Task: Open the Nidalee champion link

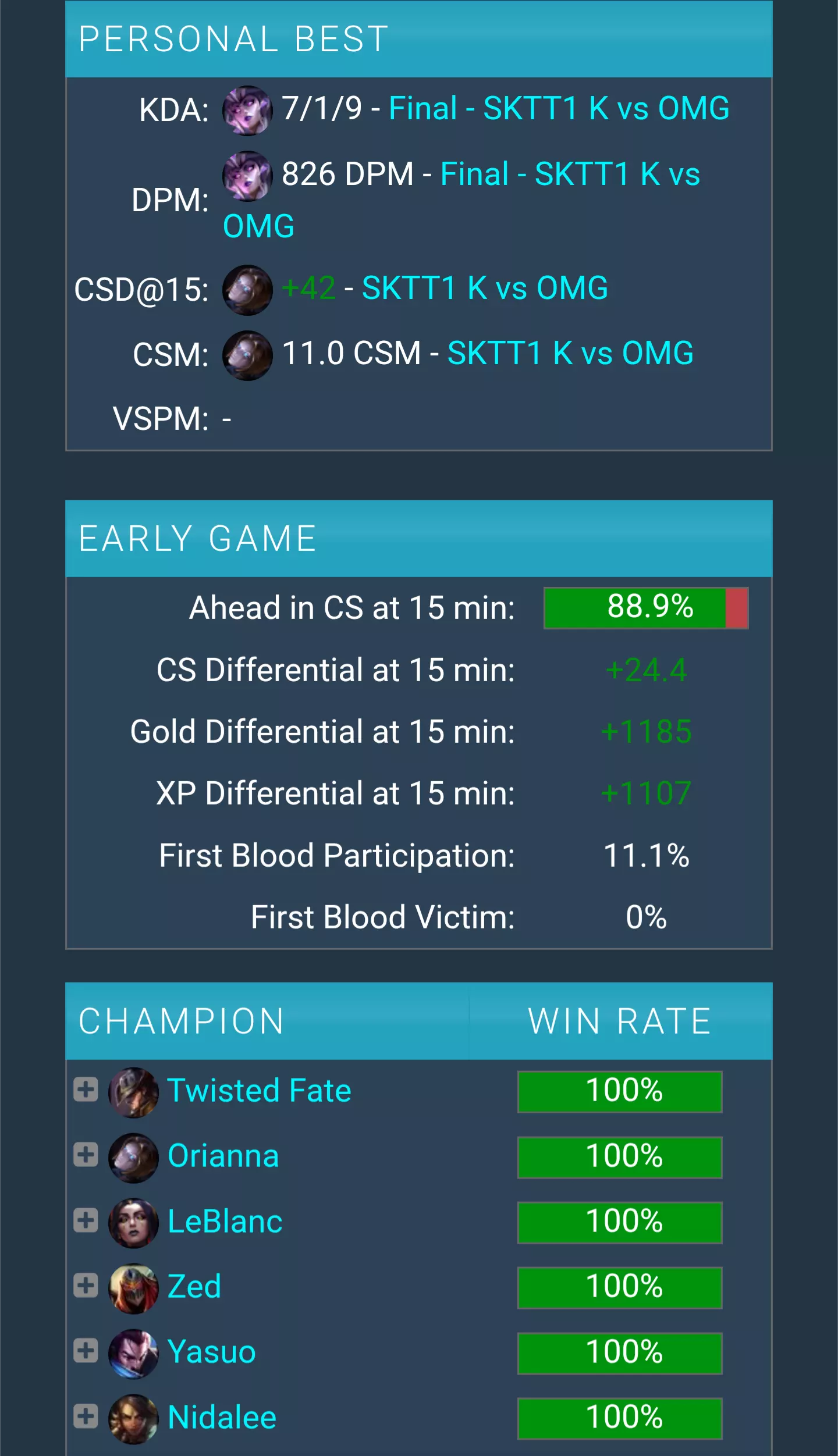Action: pos(222,1418)
